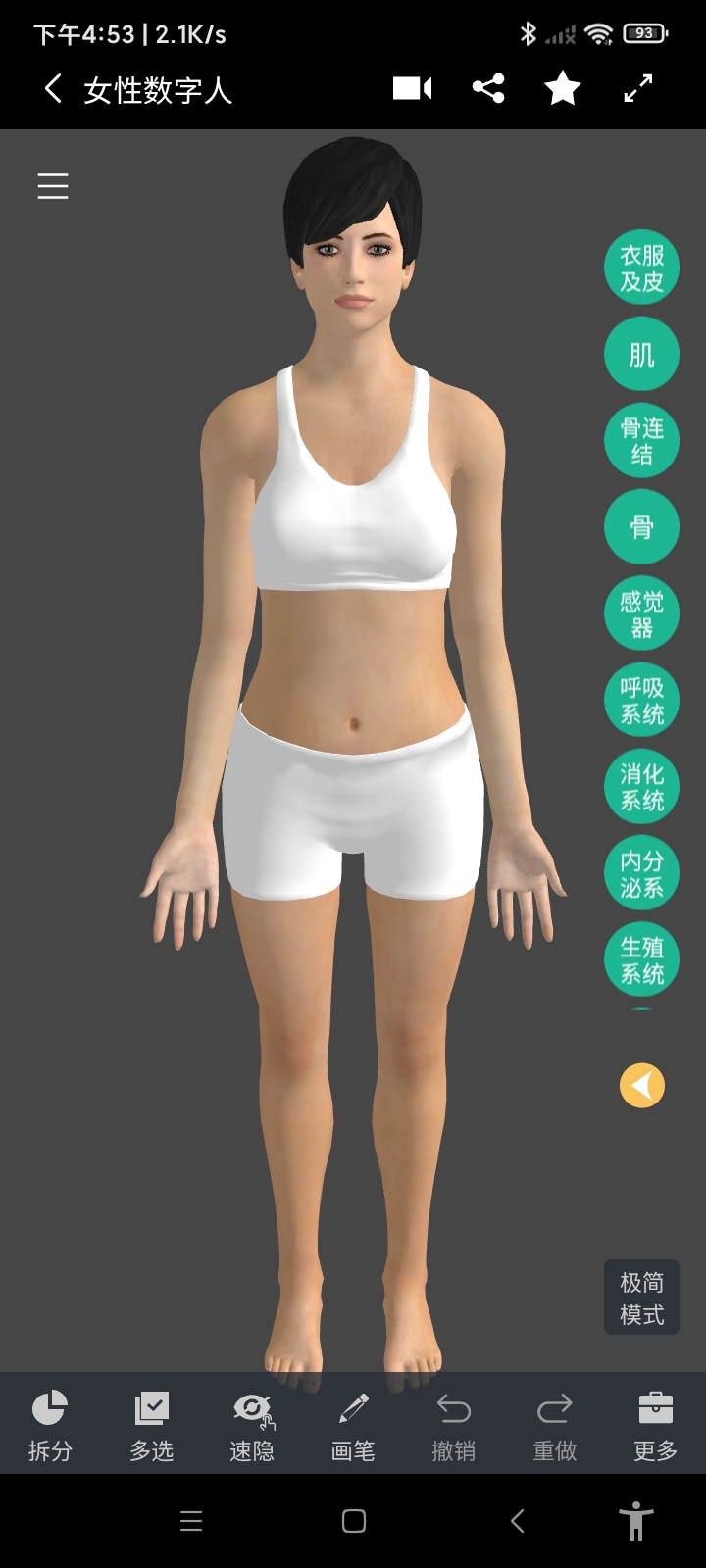706x1568 pixels.
Task: Favorite the model with star icon
Action: click(563, 89)
